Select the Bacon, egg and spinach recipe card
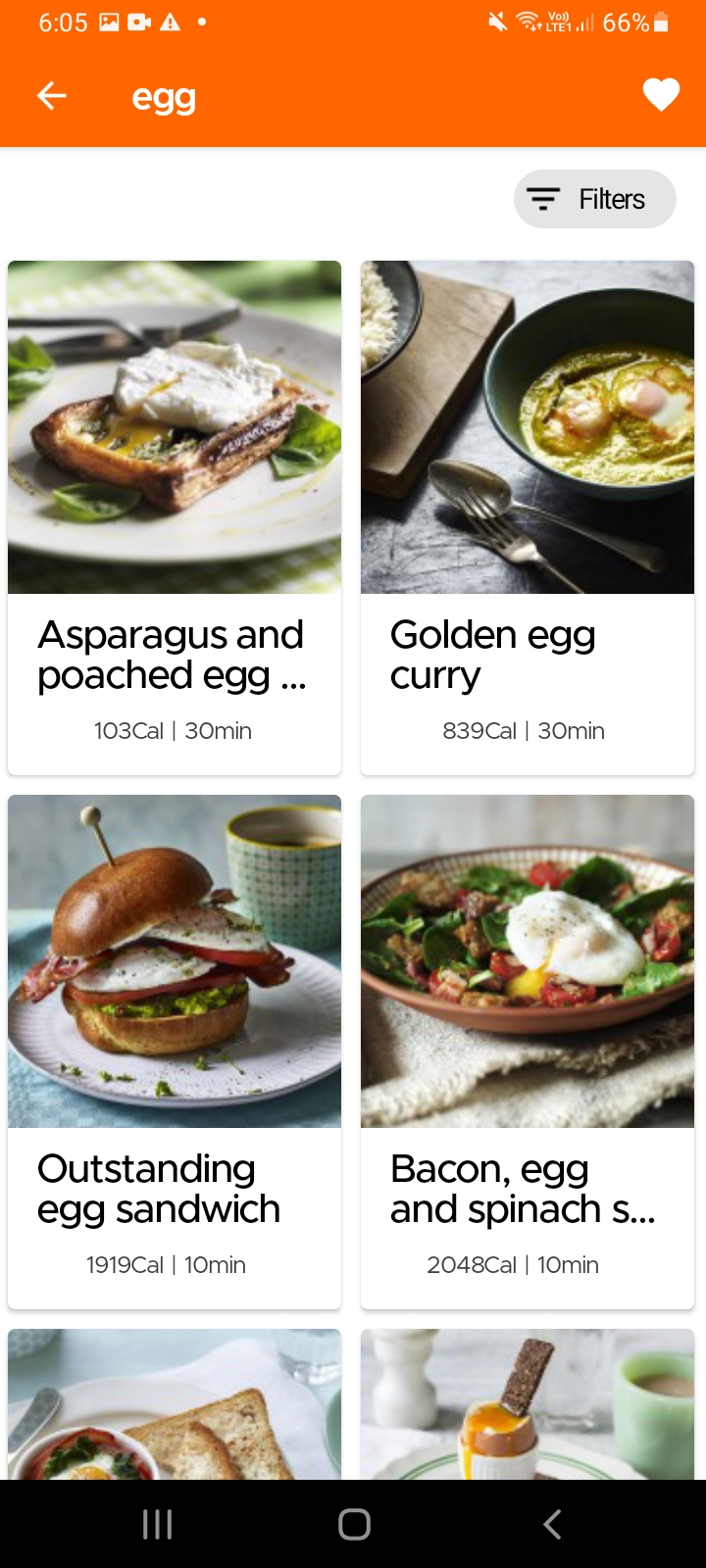706x1568 pixels. (528, 1051)
